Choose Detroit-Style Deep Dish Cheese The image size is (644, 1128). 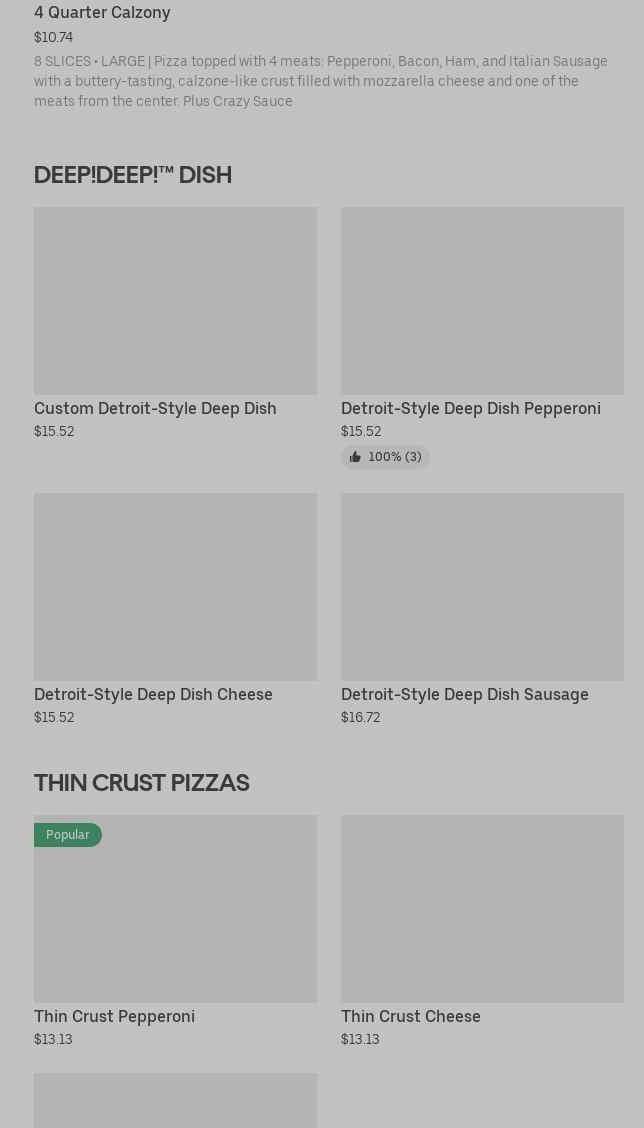(175, 587)
